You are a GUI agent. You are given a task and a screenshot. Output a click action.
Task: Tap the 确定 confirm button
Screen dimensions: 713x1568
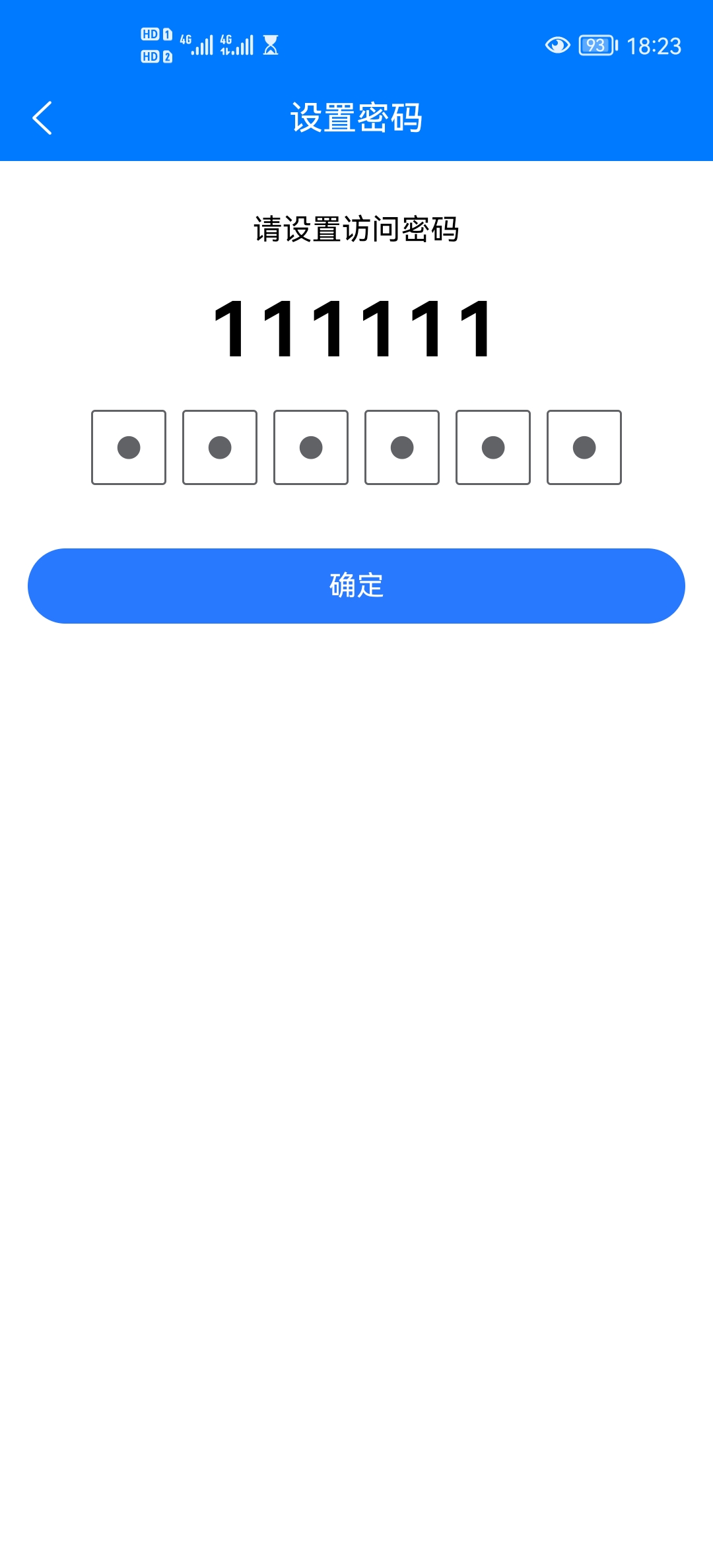point(356,586)
